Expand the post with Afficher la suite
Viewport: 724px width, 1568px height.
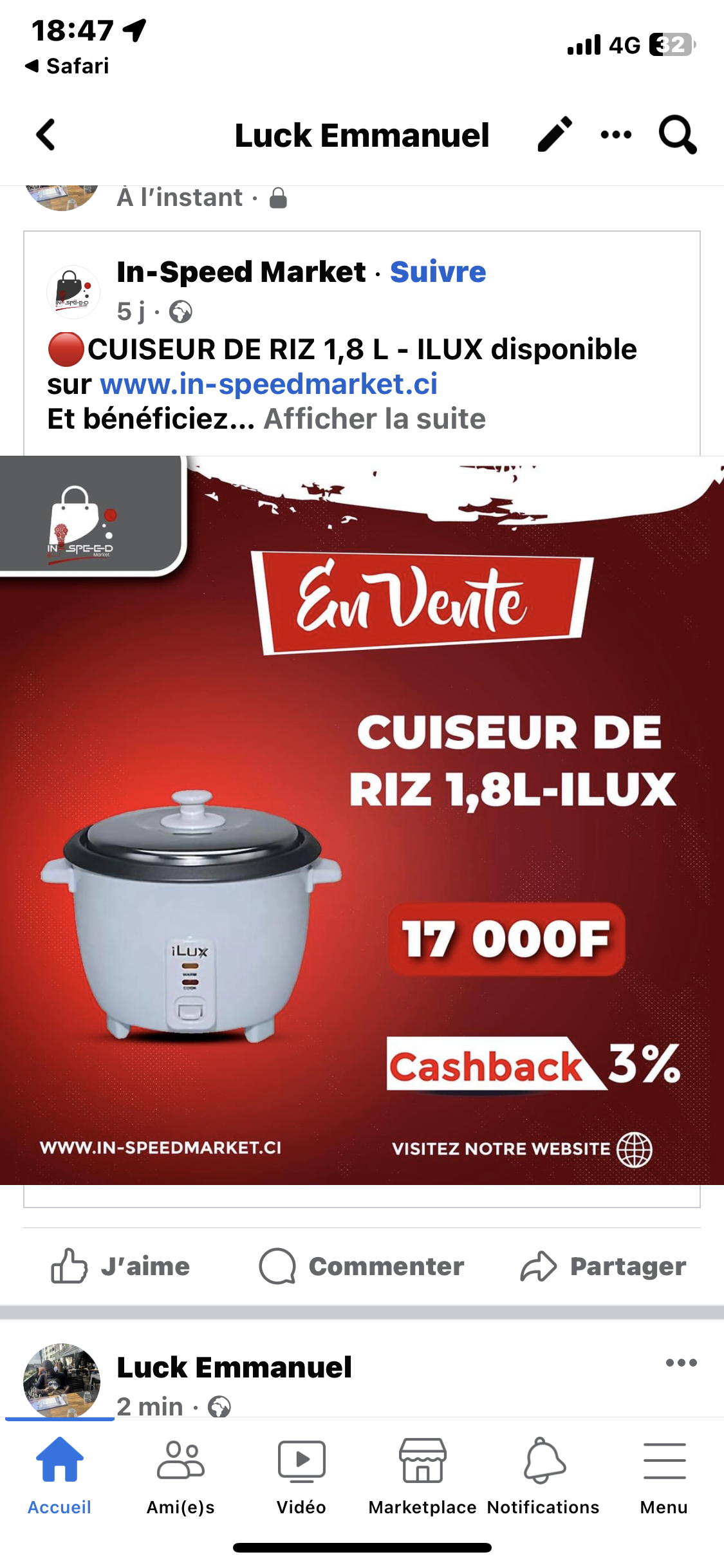tap(375, 419)
